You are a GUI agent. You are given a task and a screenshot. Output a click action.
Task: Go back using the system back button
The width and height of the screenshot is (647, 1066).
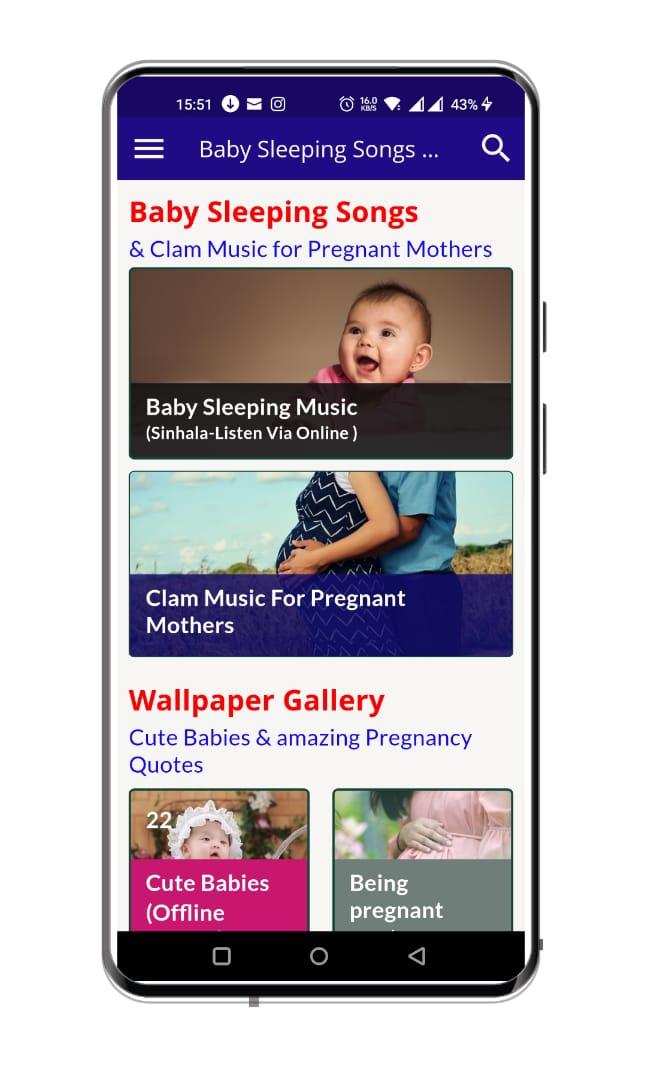[x=417, y=956]
